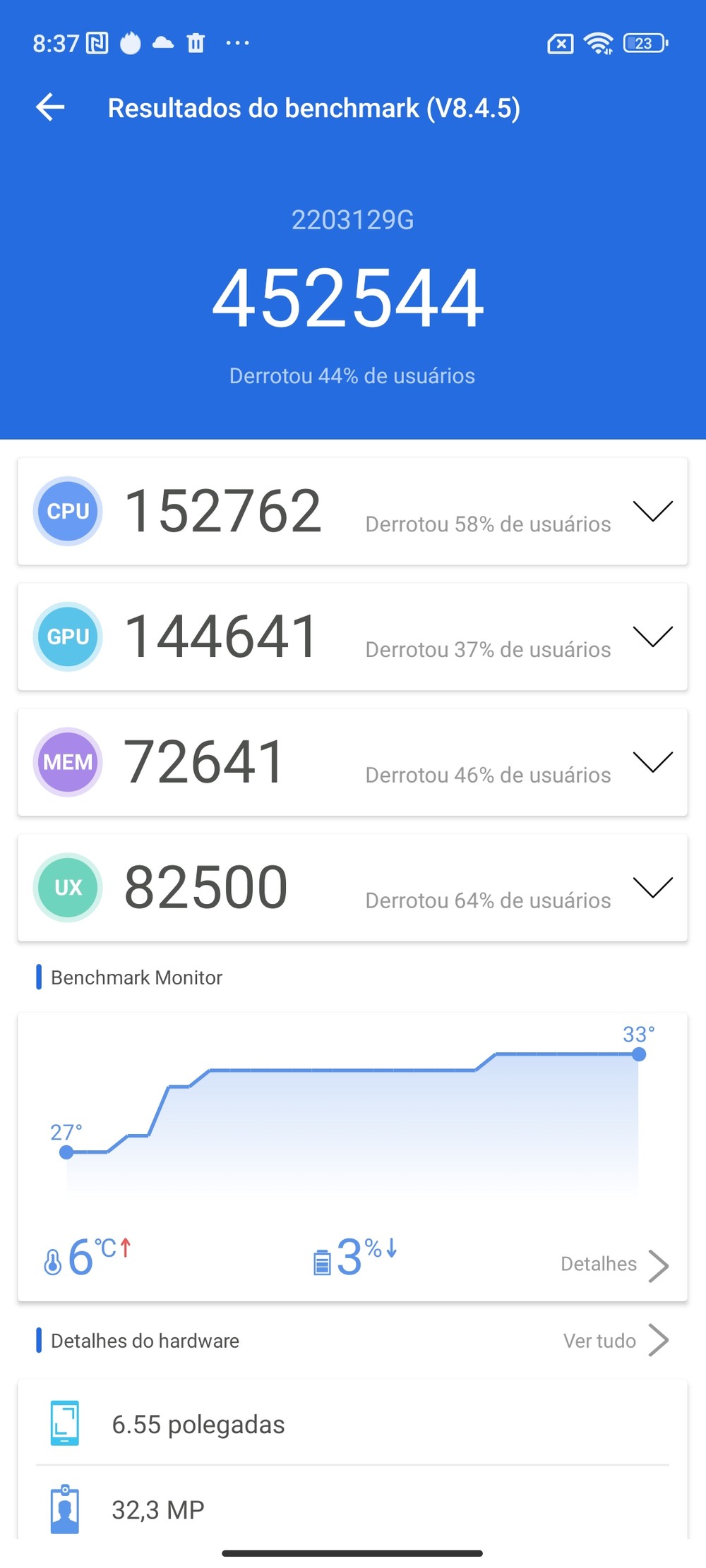Expand the CPU score details
This screenshot has height=1568, width=706.
652,511
